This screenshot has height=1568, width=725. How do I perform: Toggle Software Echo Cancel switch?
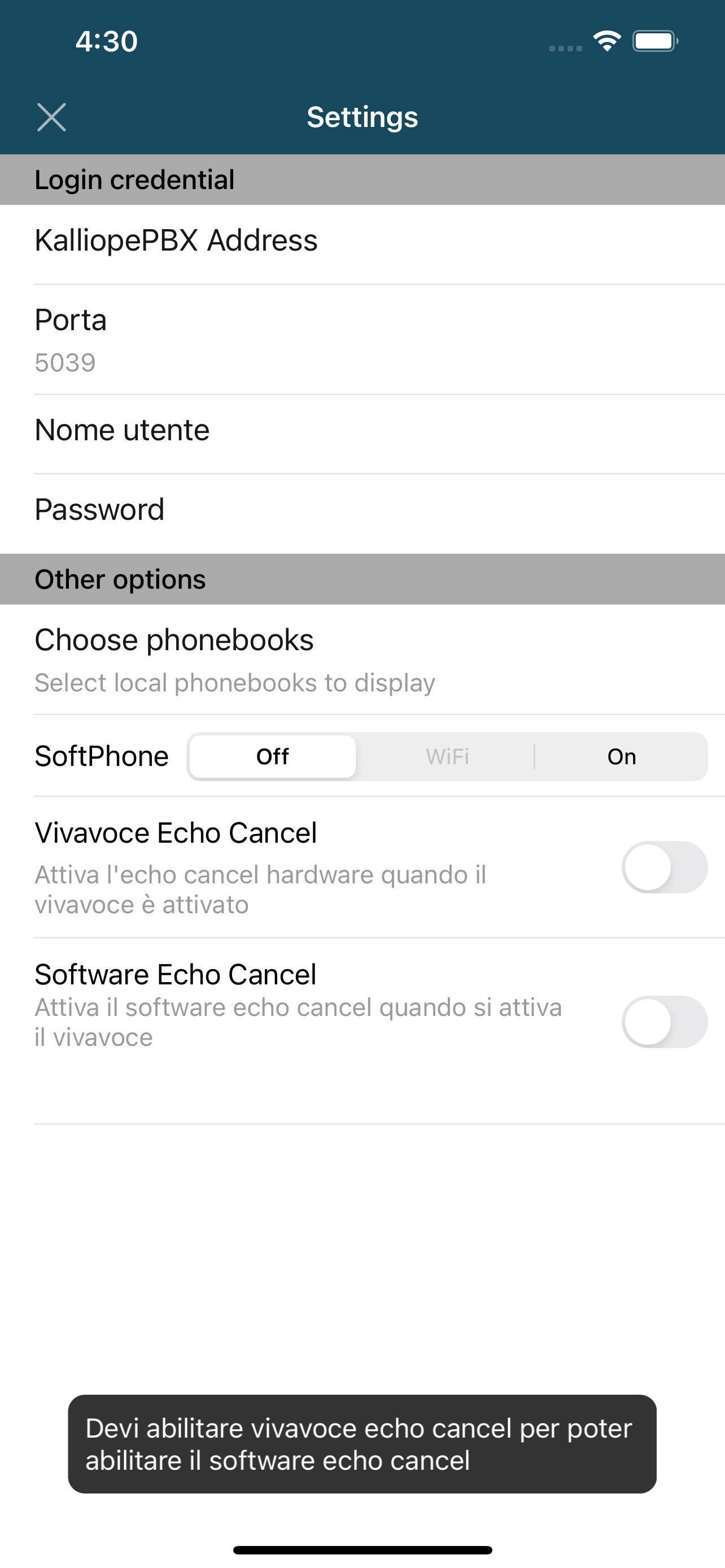tap(664, 1022)
